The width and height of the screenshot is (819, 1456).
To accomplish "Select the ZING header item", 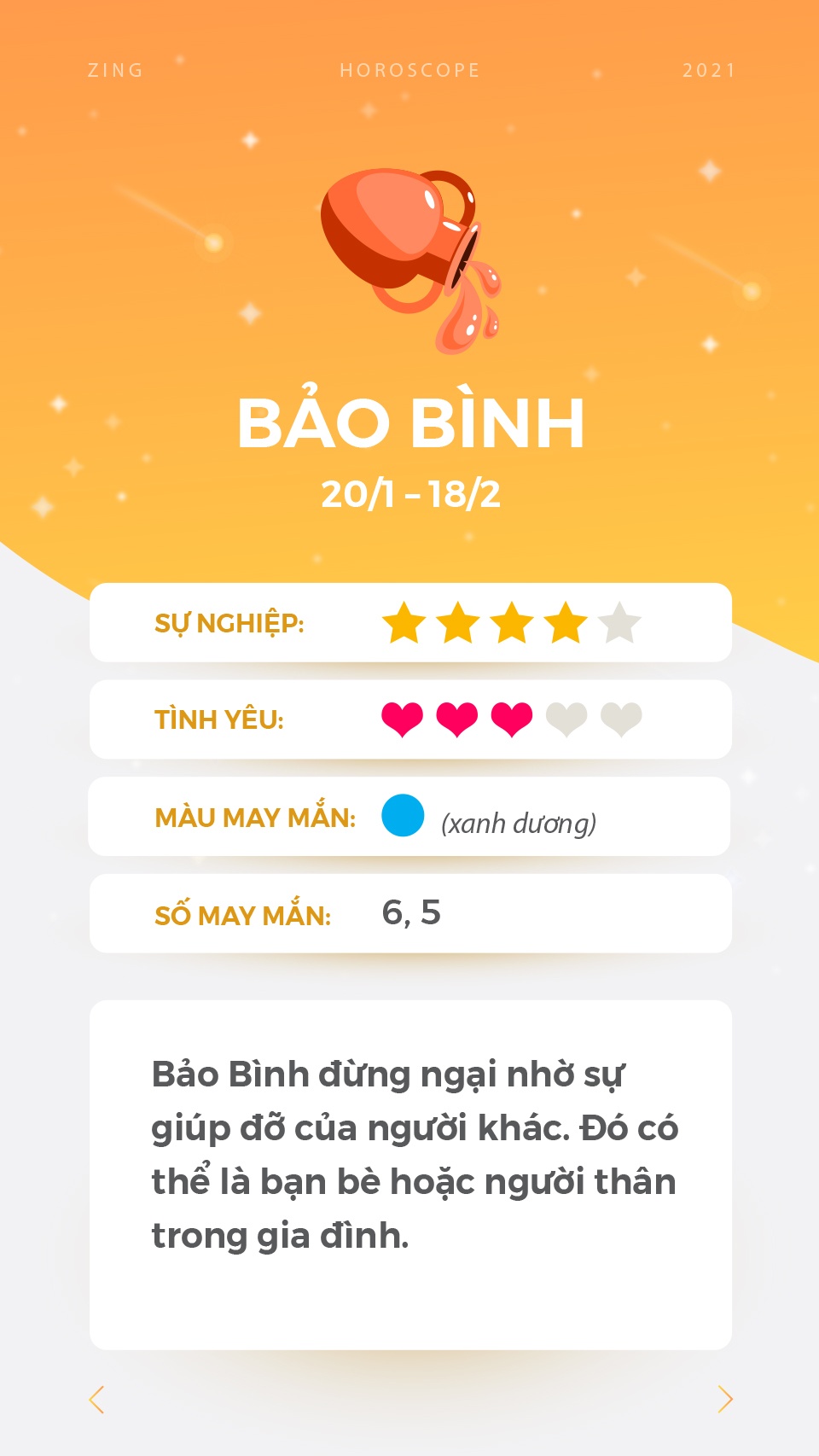I will pos(117,71).
